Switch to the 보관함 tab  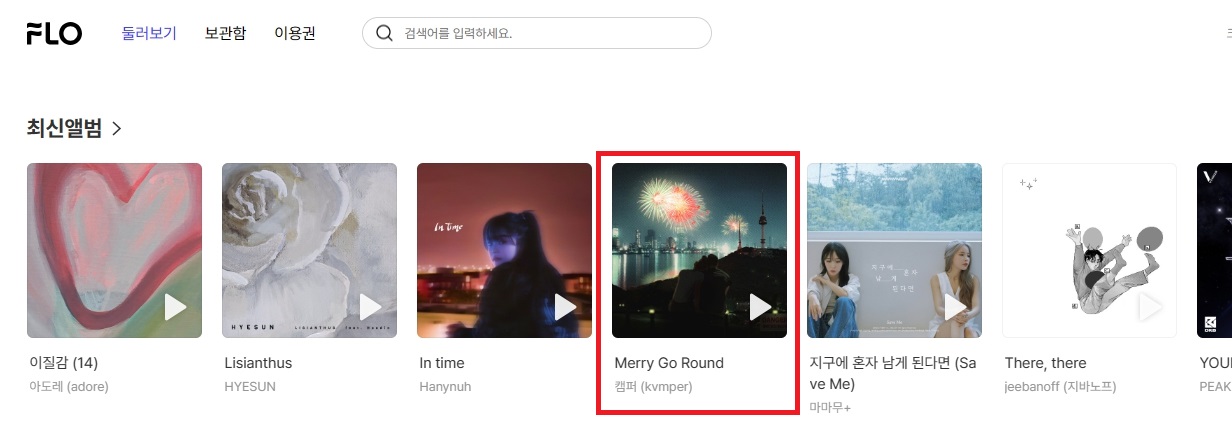point(225,33)
